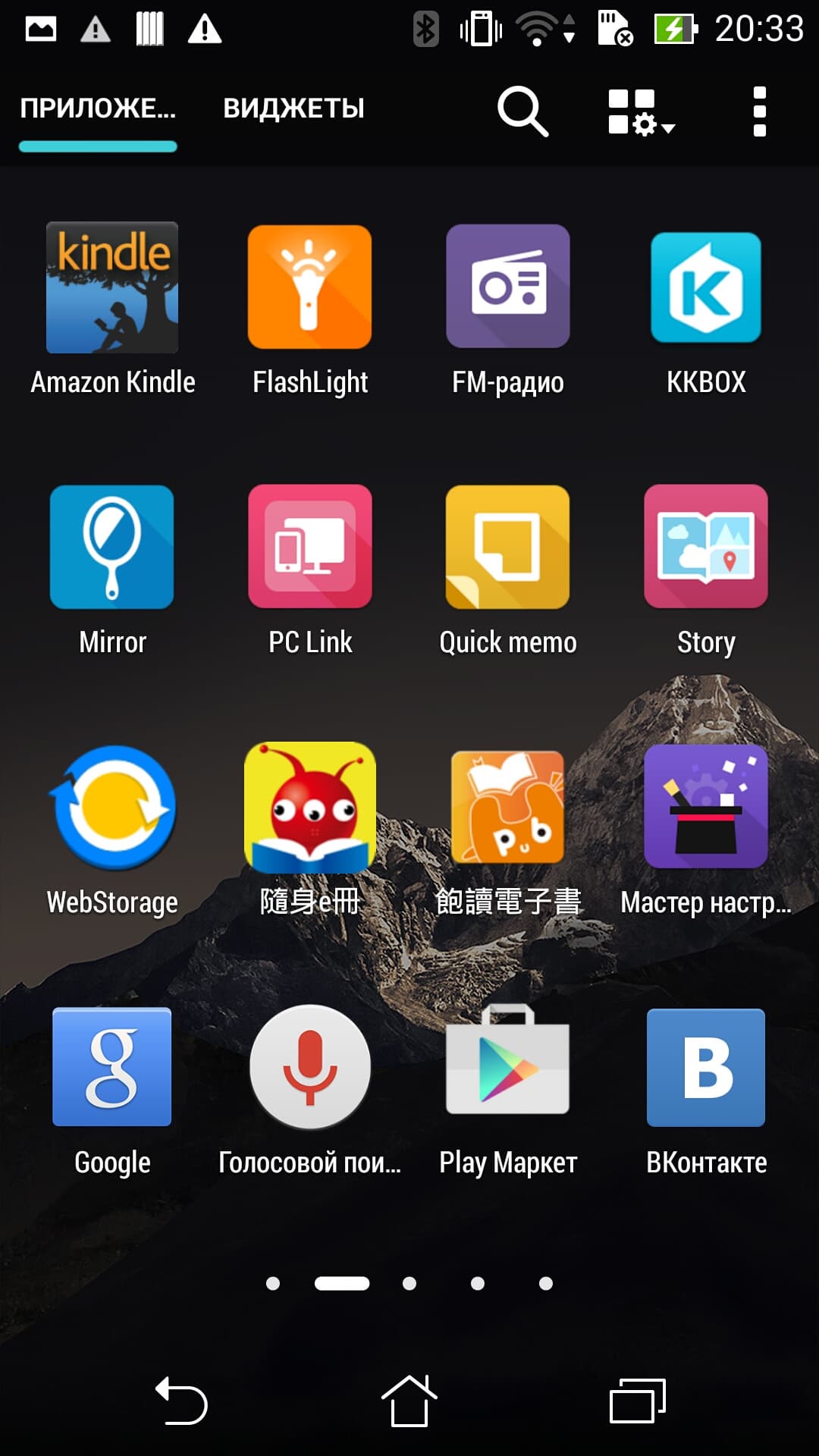Start Голосовой поиск
Screen dimensions: 819x1456
(309, 1067)
